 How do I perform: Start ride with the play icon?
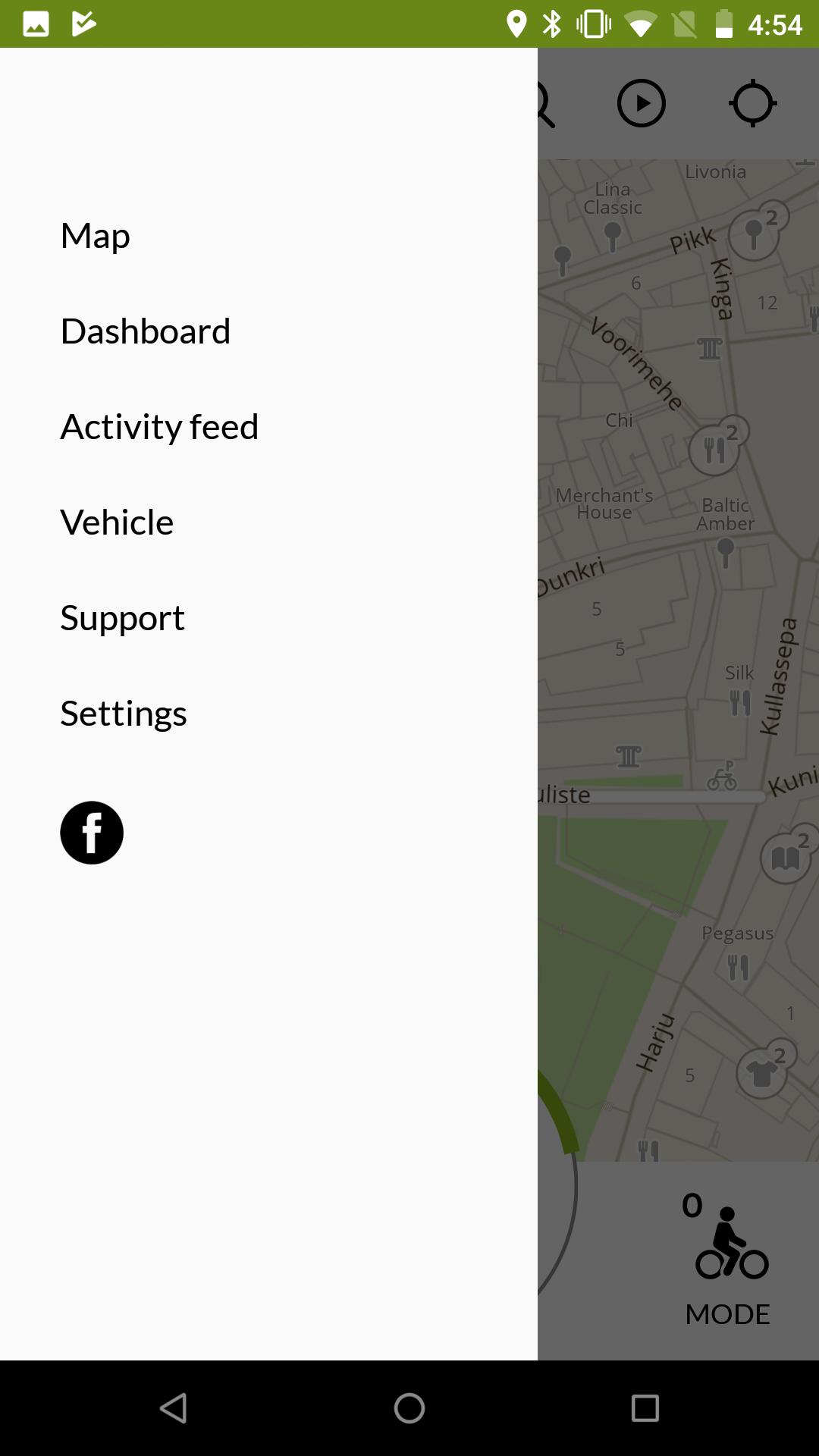pyautogui.click(x=642, y=103)
